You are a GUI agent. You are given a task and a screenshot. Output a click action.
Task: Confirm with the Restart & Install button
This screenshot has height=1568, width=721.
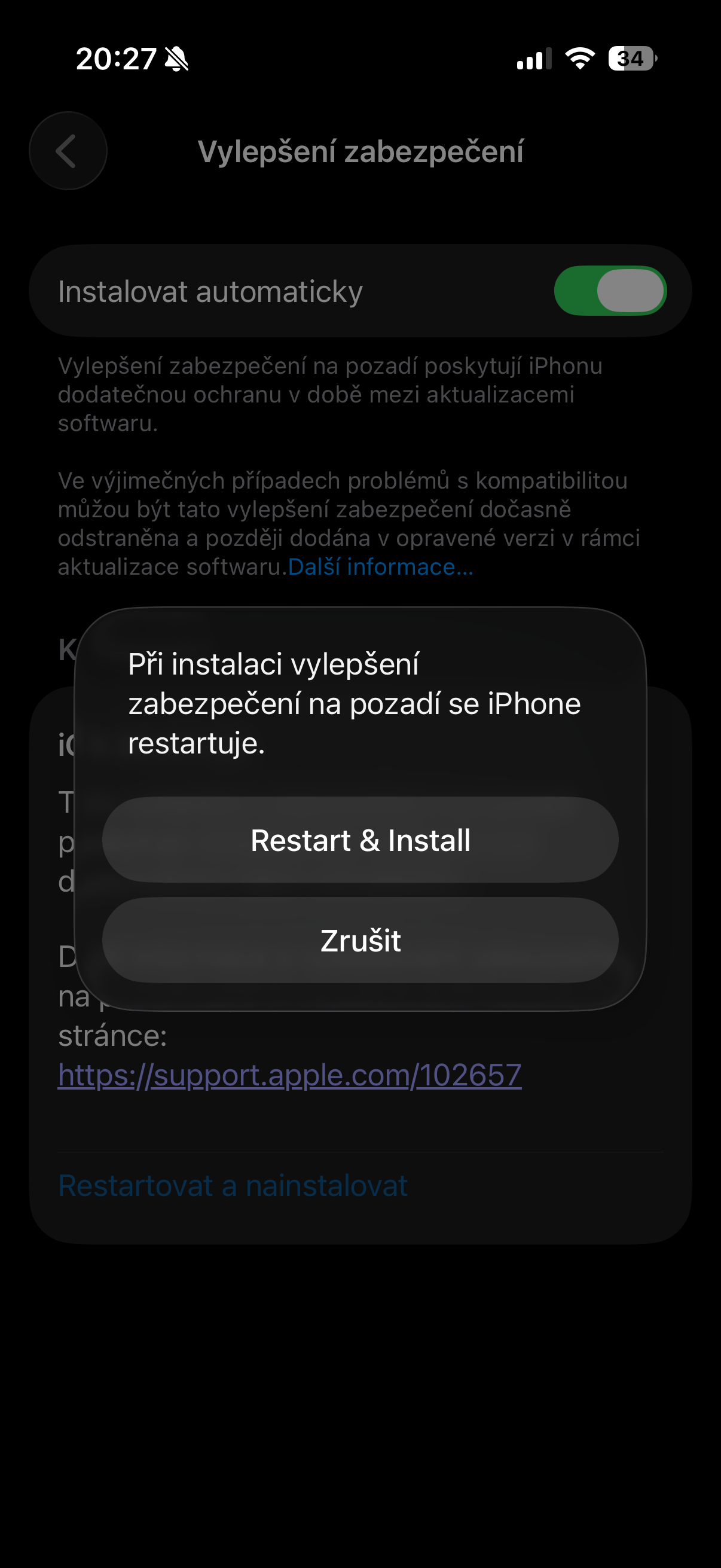pyautogui.click(x=360, y=840)
